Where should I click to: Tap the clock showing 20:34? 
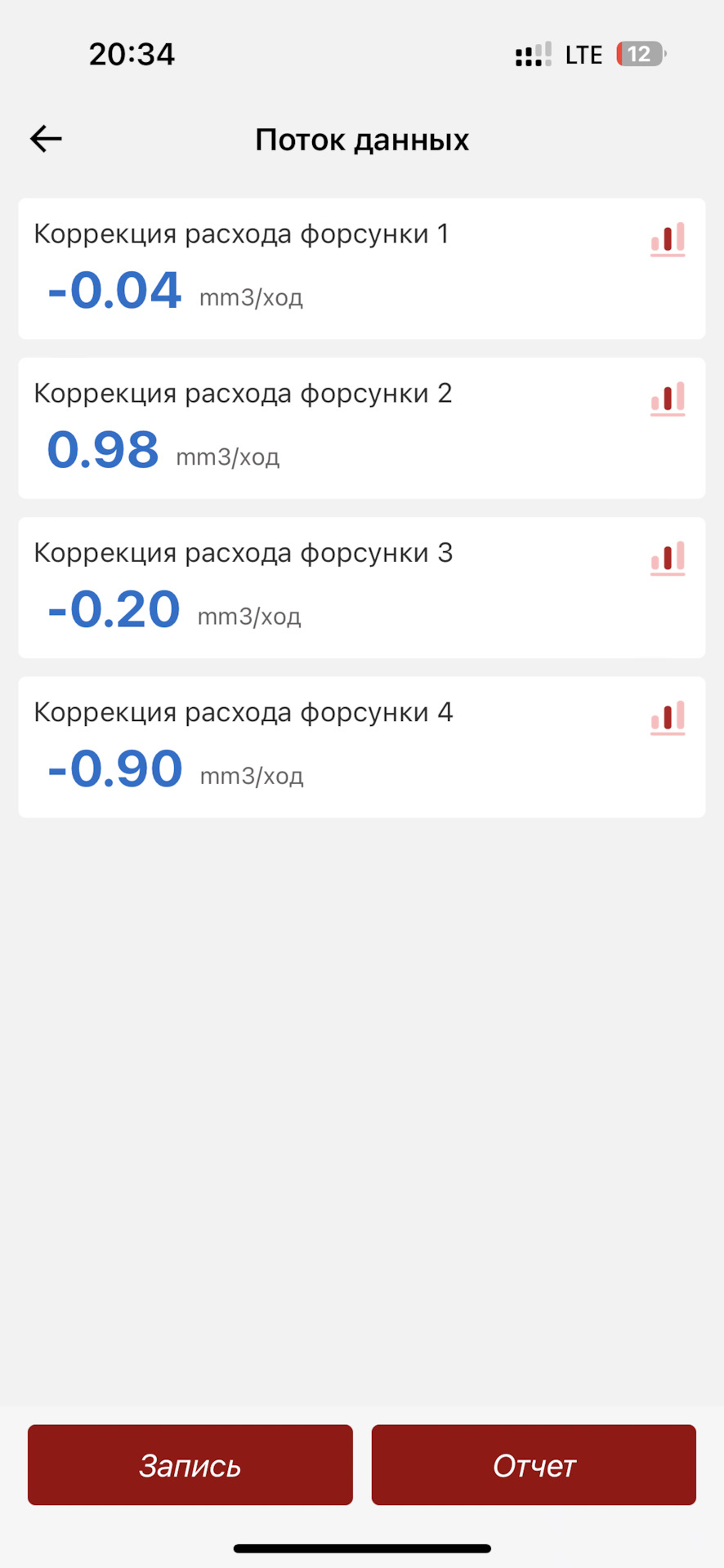click(x=132, y=53)
